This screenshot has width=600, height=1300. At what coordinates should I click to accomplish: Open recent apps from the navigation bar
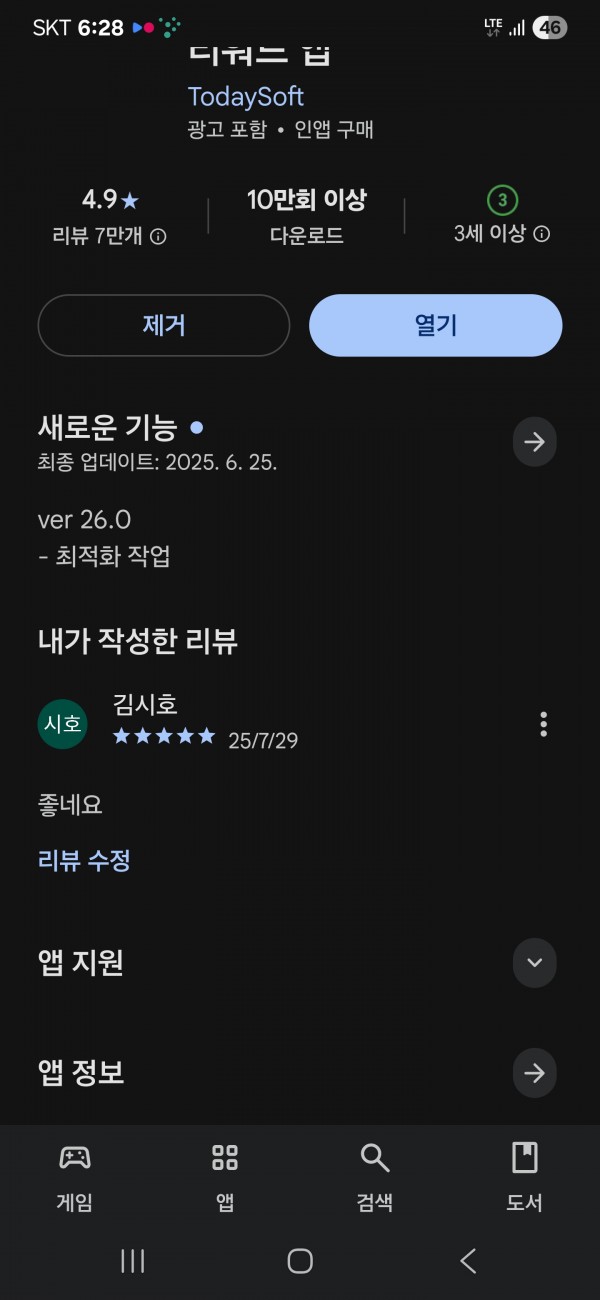tap(132, 1261)
